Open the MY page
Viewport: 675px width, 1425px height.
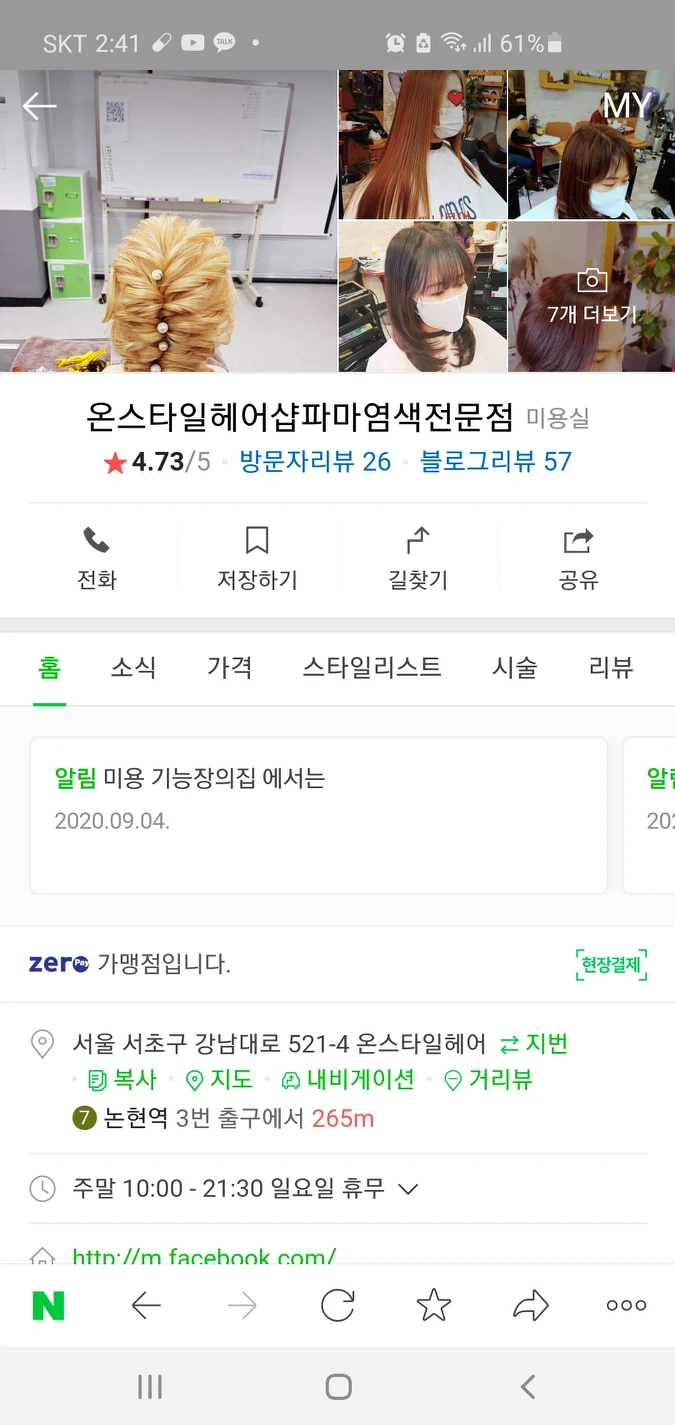[x=626, y=105]
